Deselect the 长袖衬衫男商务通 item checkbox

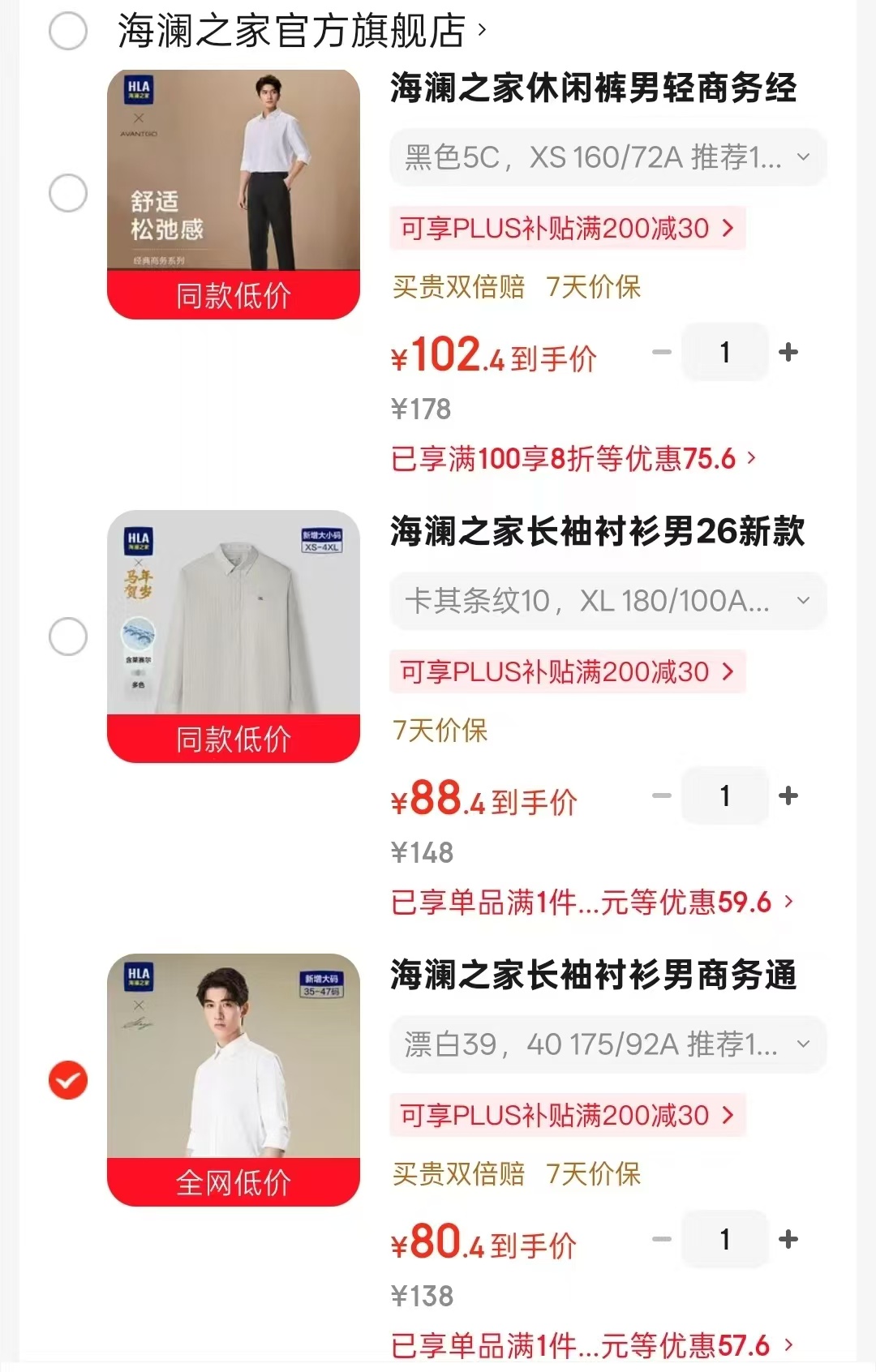pos(68,1080)
